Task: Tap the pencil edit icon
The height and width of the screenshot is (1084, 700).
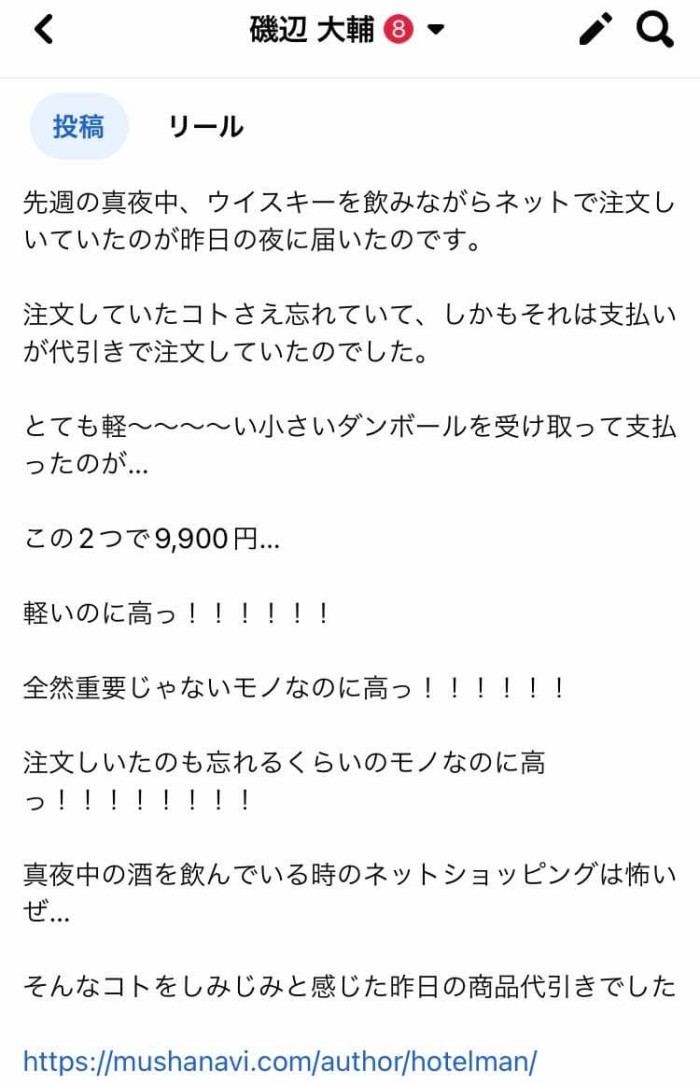Action: pyautogui.click(x=595, y=30)
